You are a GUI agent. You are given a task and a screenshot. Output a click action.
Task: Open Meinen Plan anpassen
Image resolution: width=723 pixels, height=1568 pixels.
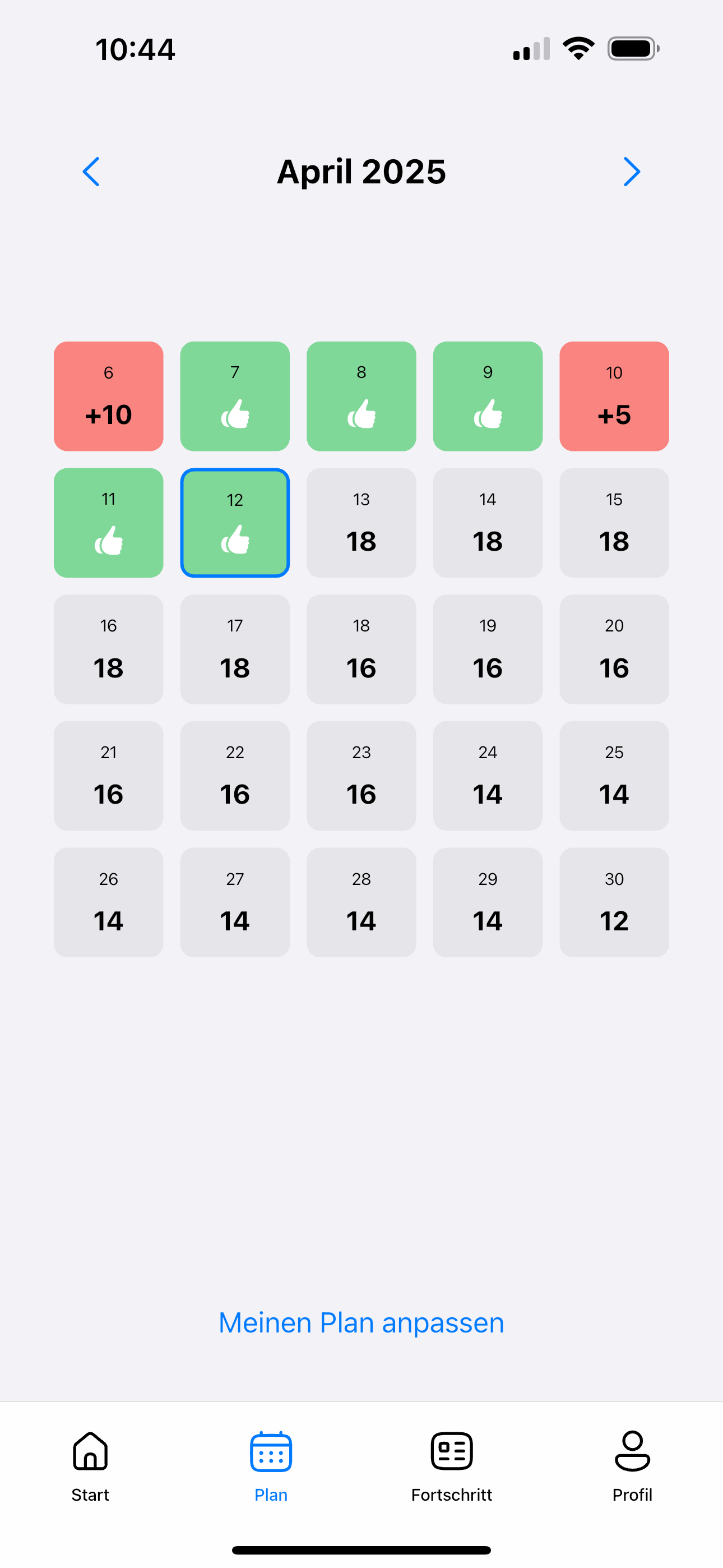tap(361, 1322)
